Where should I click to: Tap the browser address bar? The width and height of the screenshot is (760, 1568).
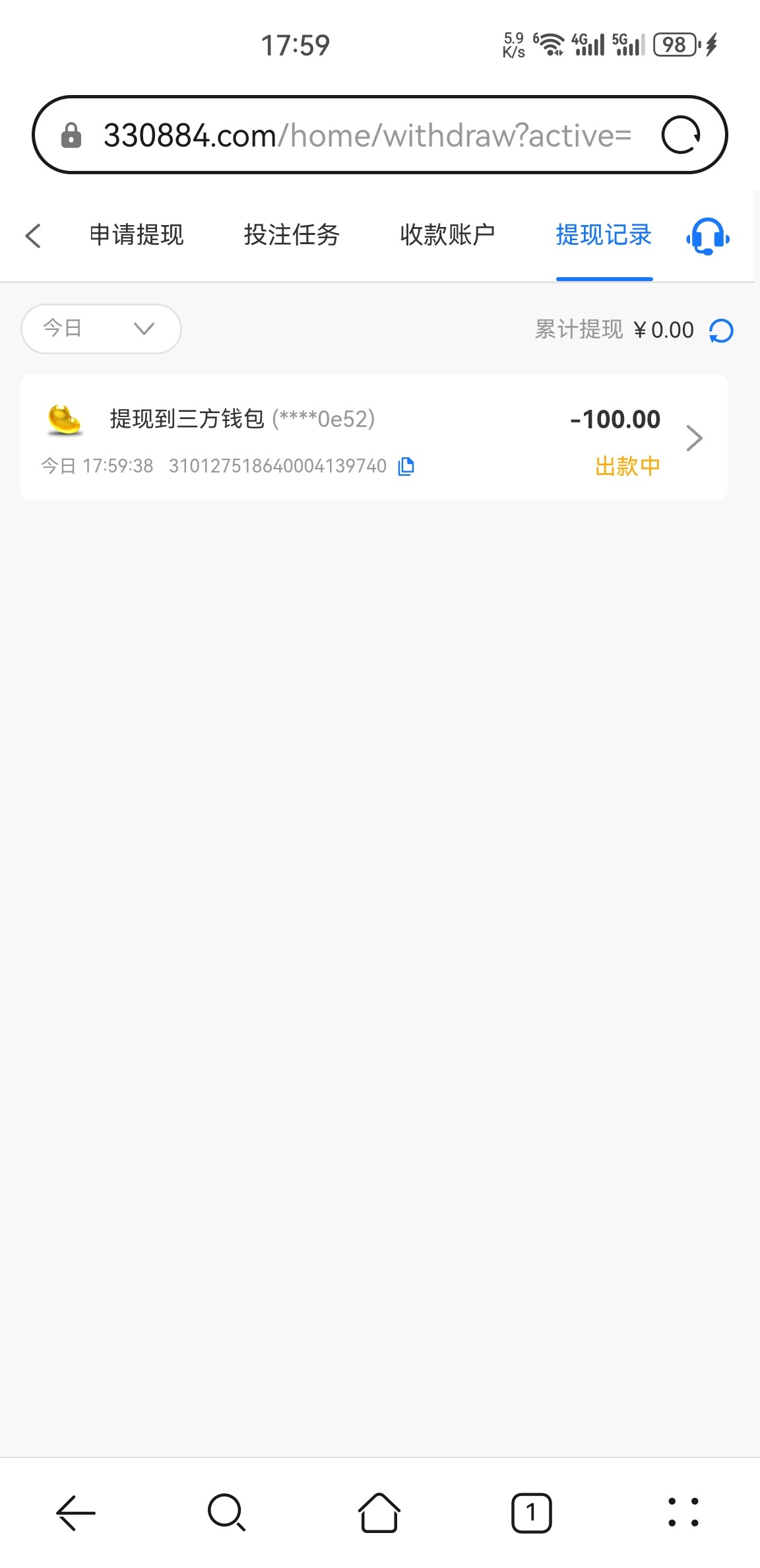(366, 135)
